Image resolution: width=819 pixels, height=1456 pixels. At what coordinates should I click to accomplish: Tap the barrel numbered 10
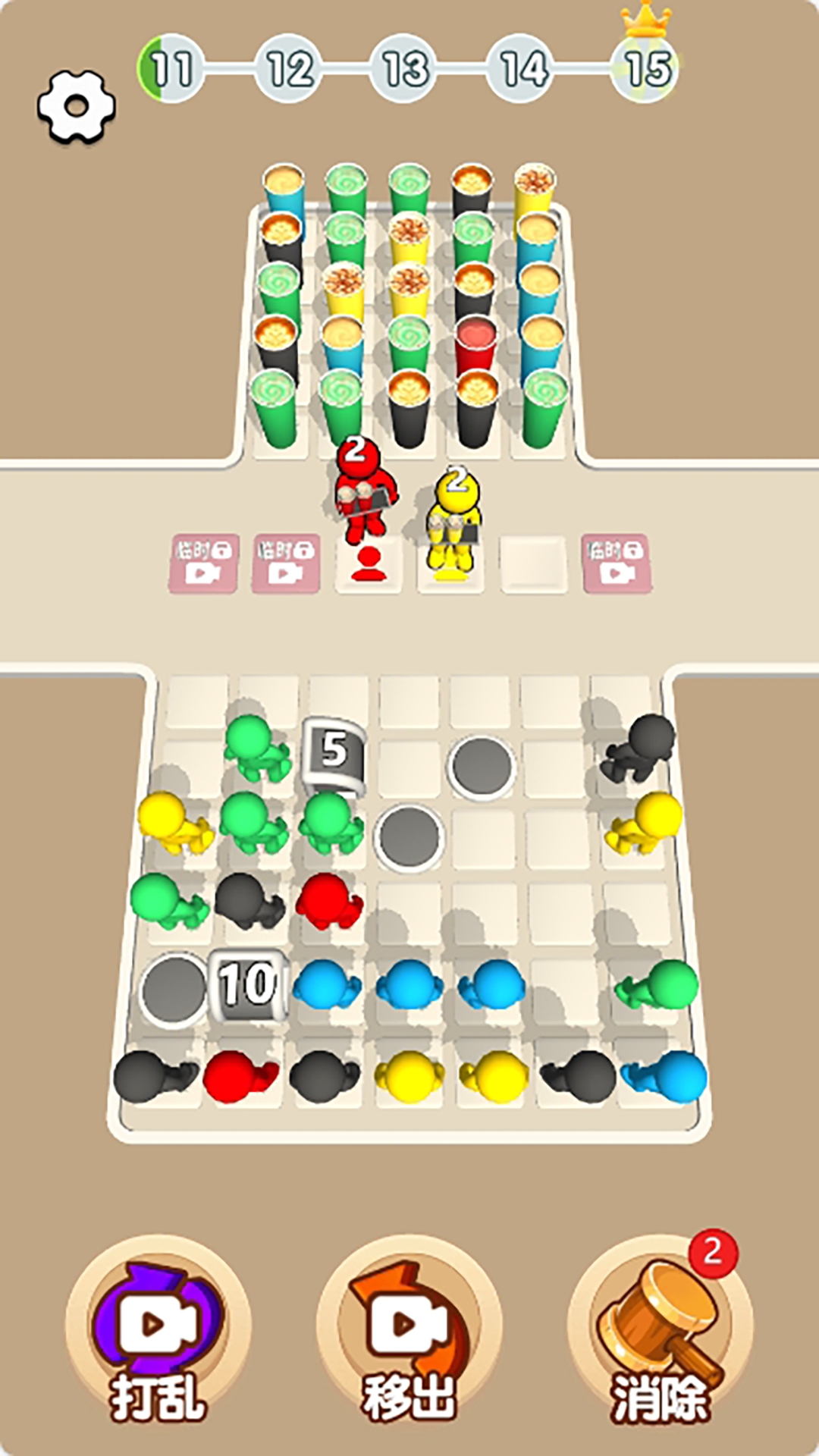point(249,984)
